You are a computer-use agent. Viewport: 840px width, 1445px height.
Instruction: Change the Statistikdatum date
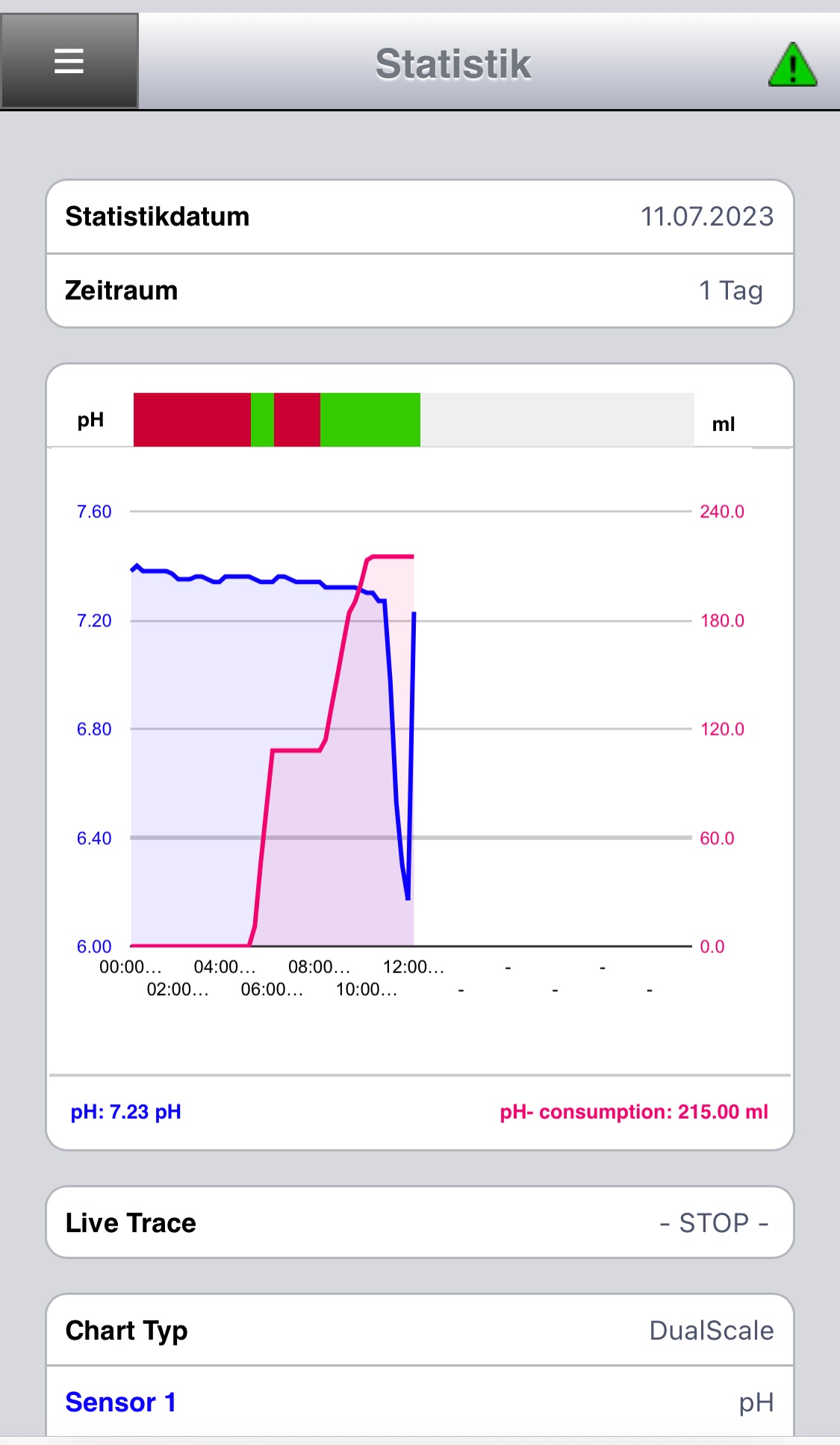point(420,217)
